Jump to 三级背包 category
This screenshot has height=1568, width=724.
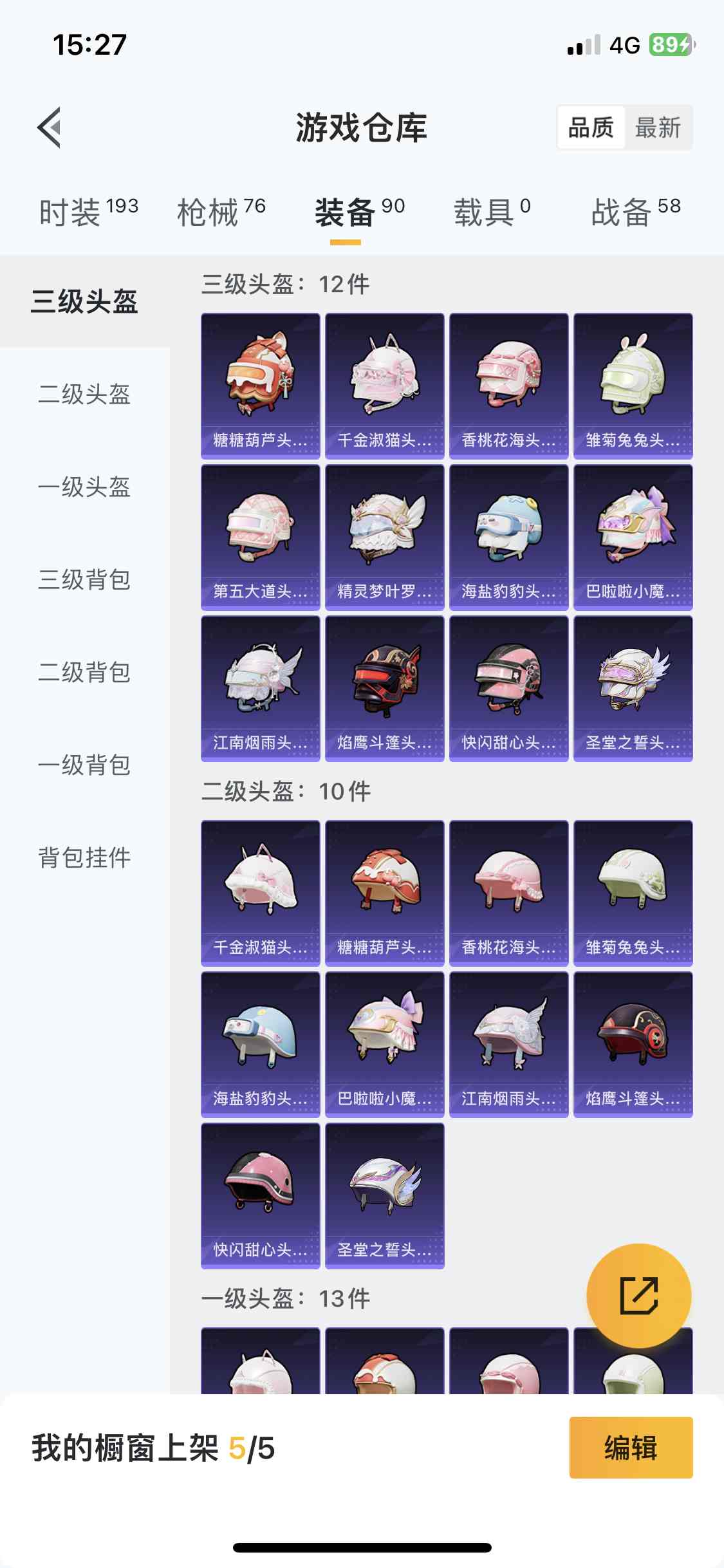pyautogui.click(x=84, y=579)
